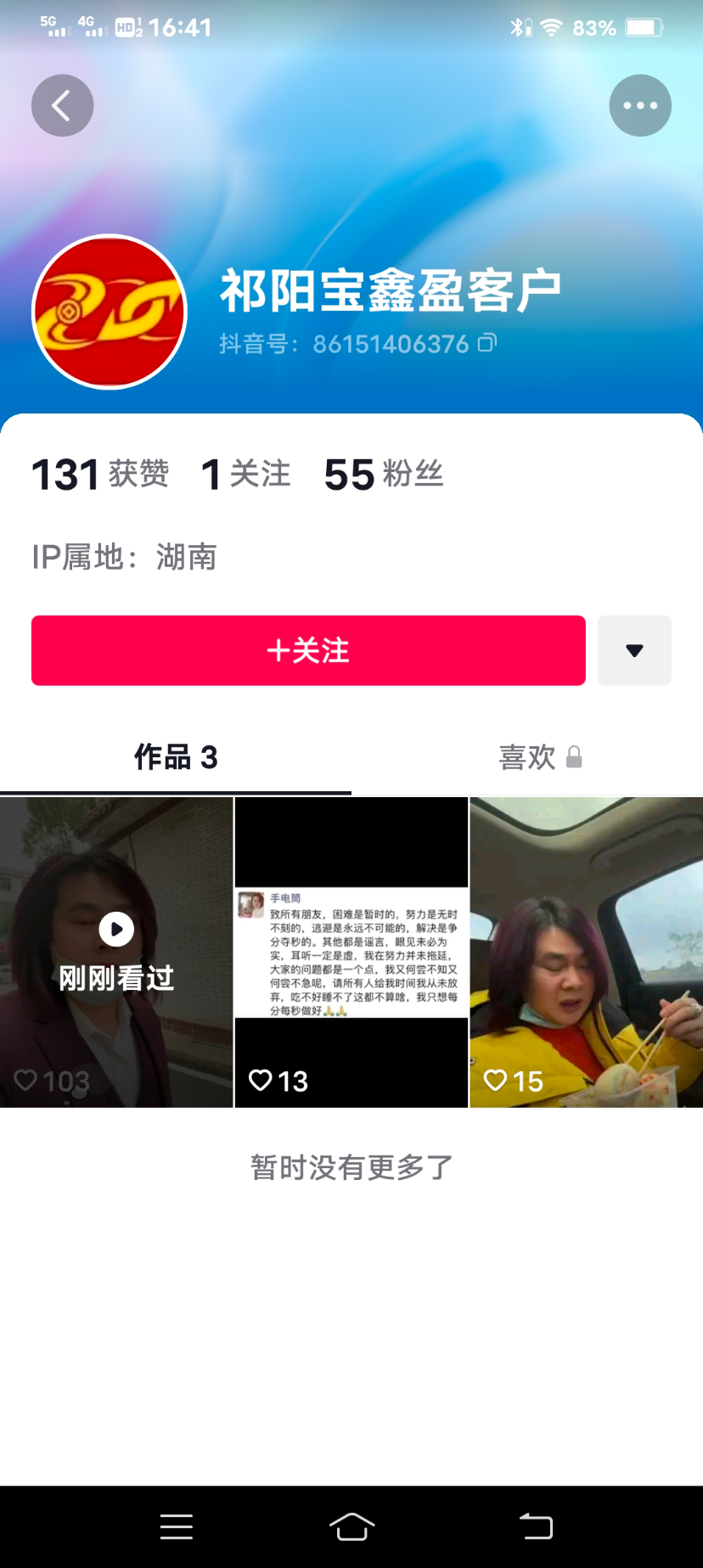View the profile avatar picture
This screenshot has height=1568, width=703.
[x=110, y=312]
